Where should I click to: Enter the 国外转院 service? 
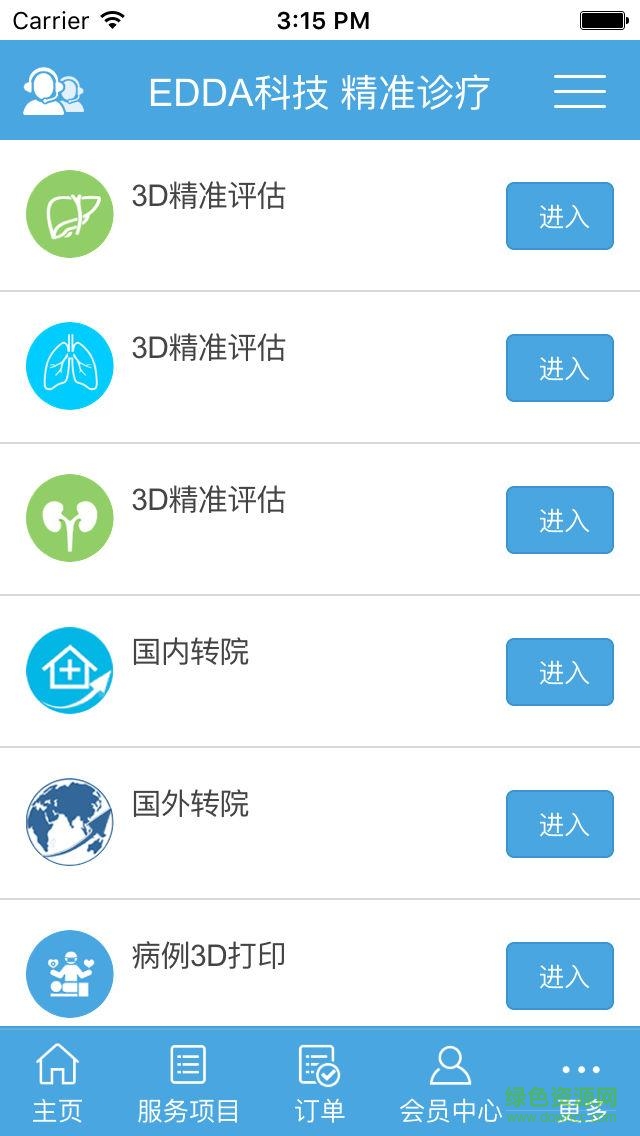point(559,824)
